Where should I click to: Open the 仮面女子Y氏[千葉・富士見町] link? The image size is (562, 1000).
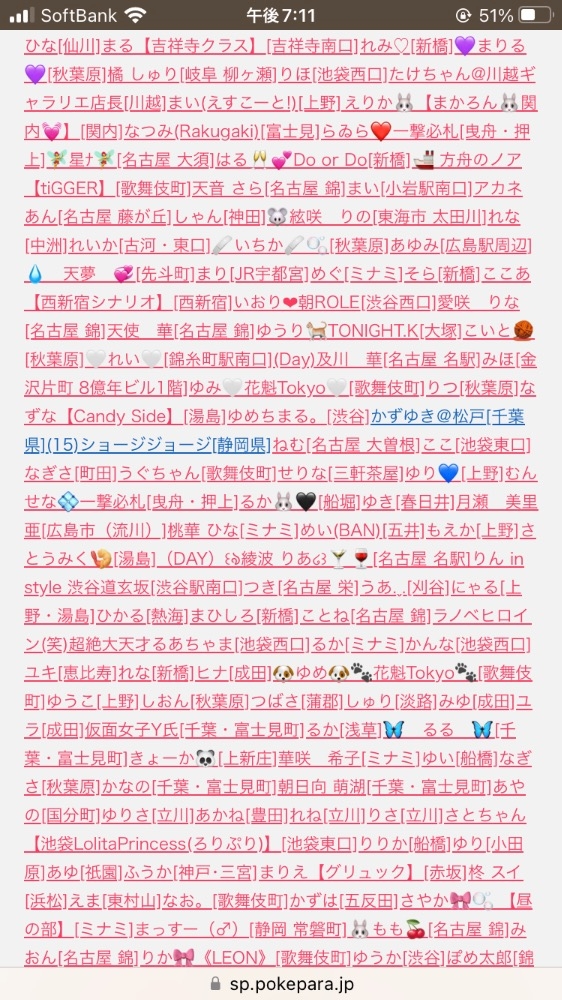(194, 730)
